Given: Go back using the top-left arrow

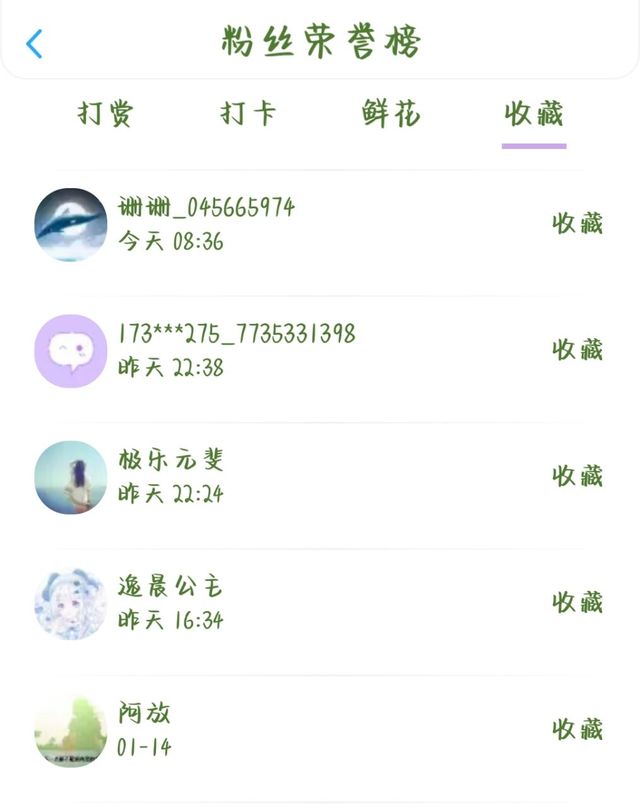Looking at the screenshot, I should pos(34,44).
